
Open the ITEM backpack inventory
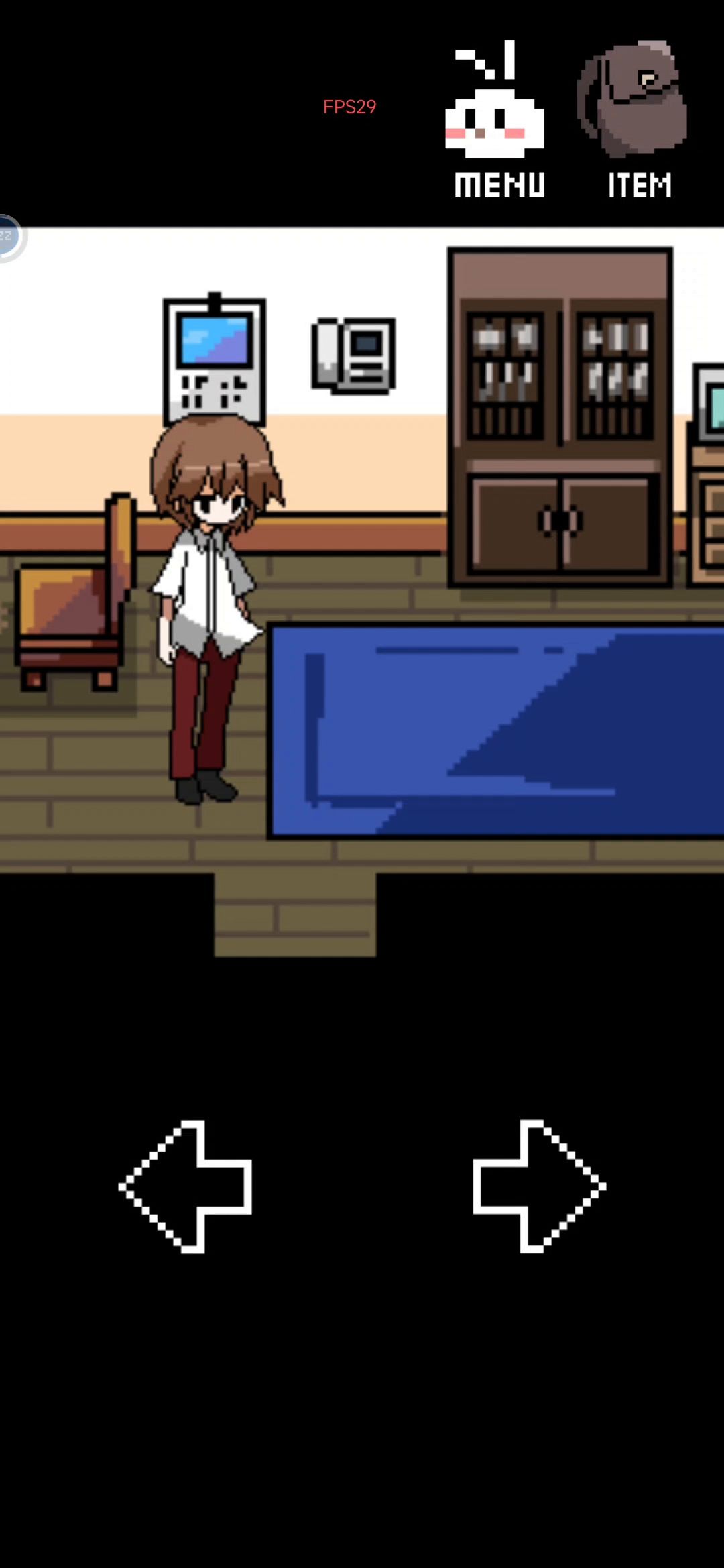(635, 119)
